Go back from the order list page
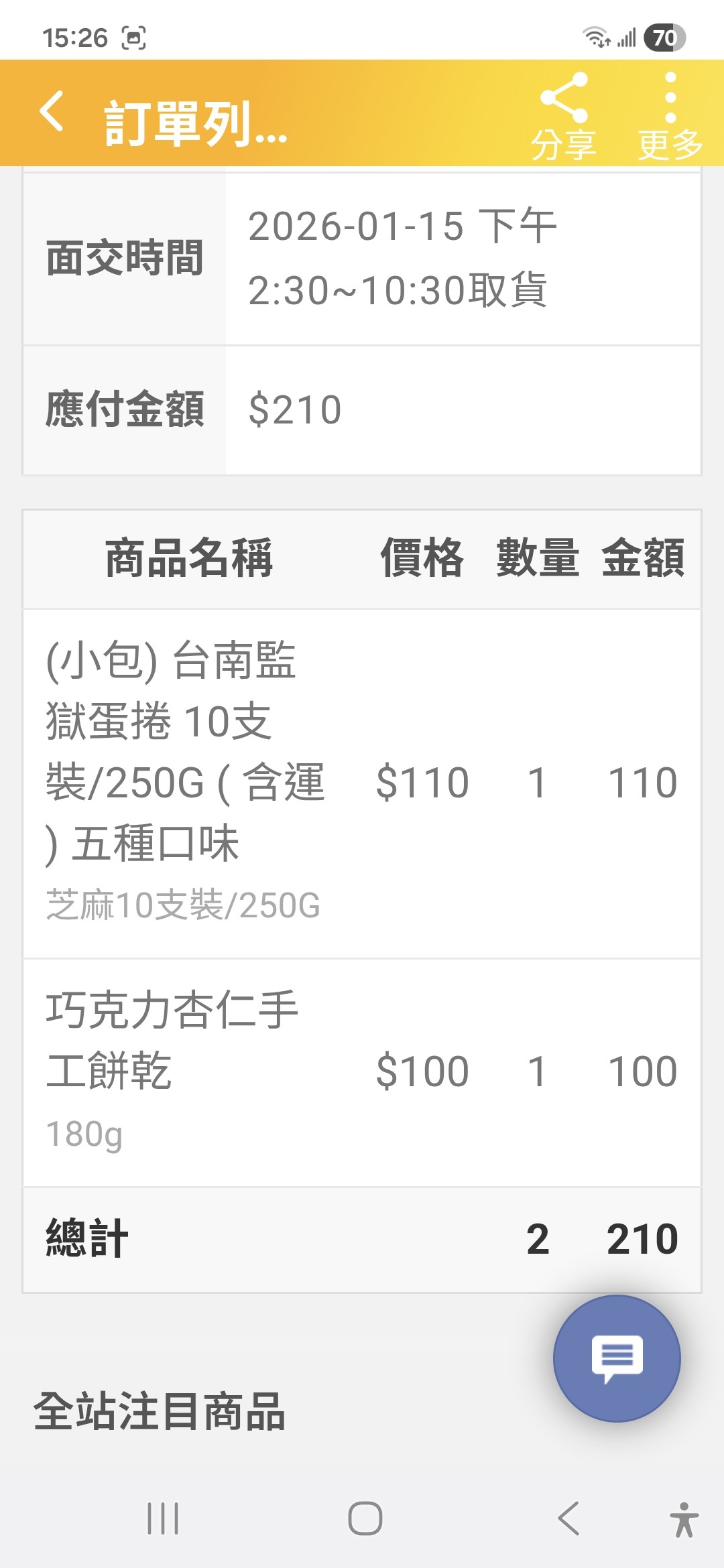The image size is (724, 1568). (52, 113)
